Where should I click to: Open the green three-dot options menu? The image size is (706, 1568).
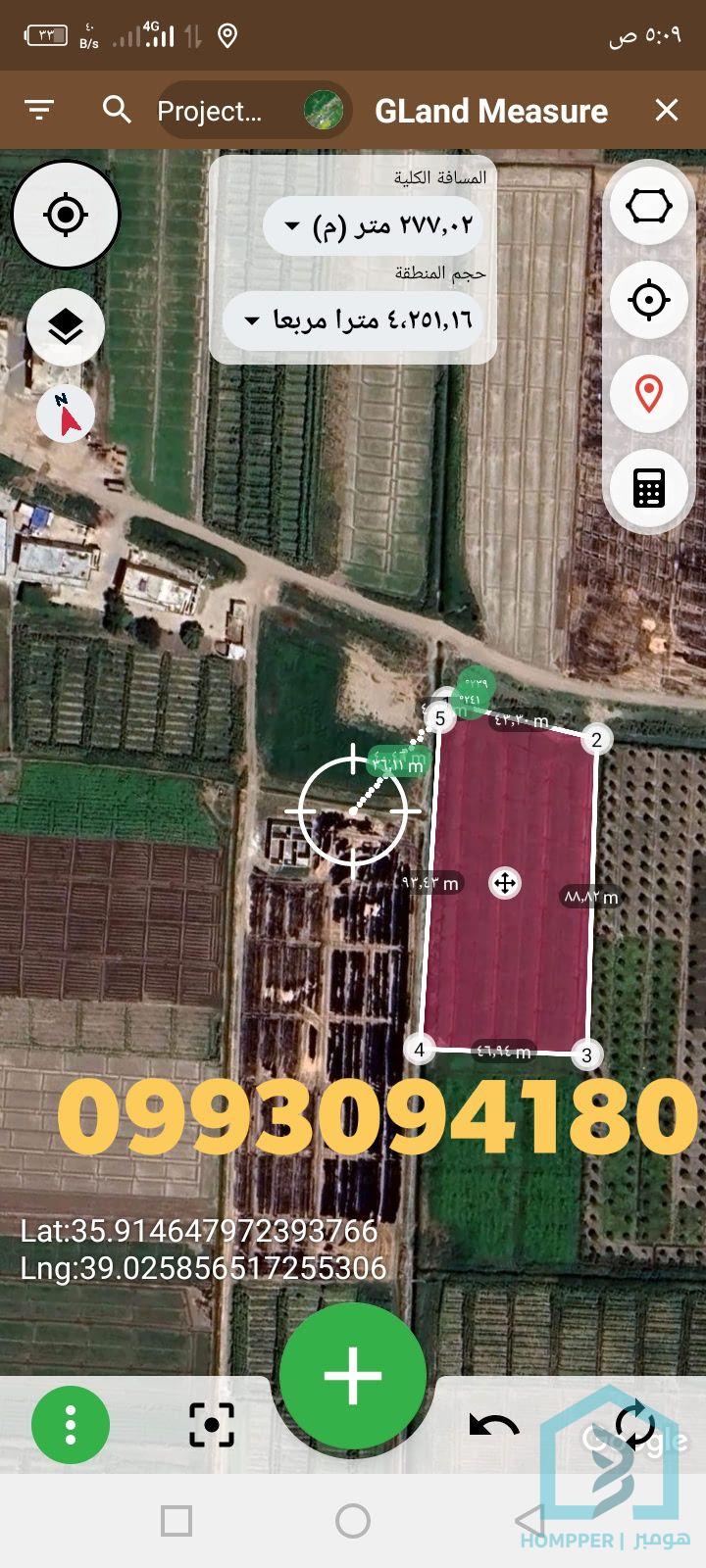(71, 1425)
